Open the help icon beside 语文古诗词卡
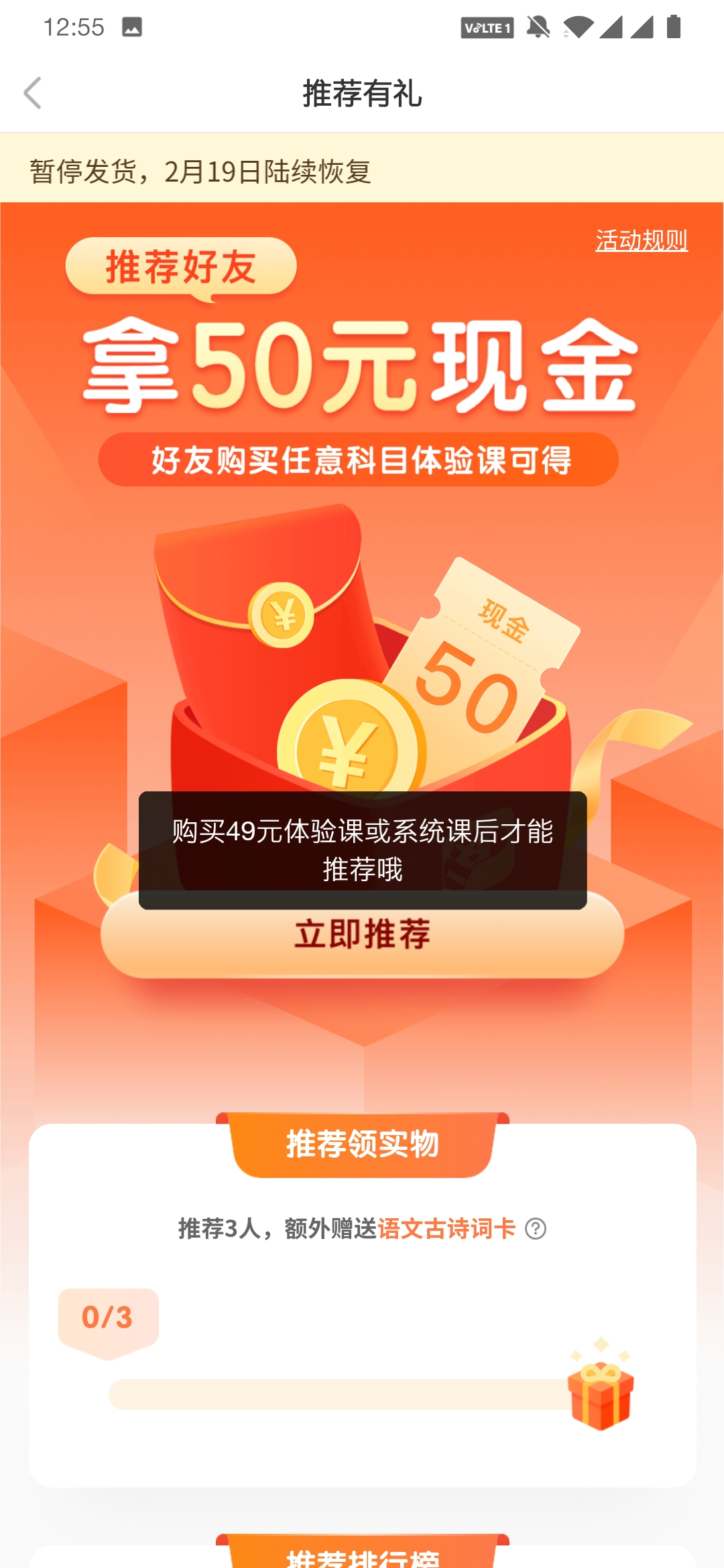This screenshot has height=1568, width=724. coord(536,1229)
